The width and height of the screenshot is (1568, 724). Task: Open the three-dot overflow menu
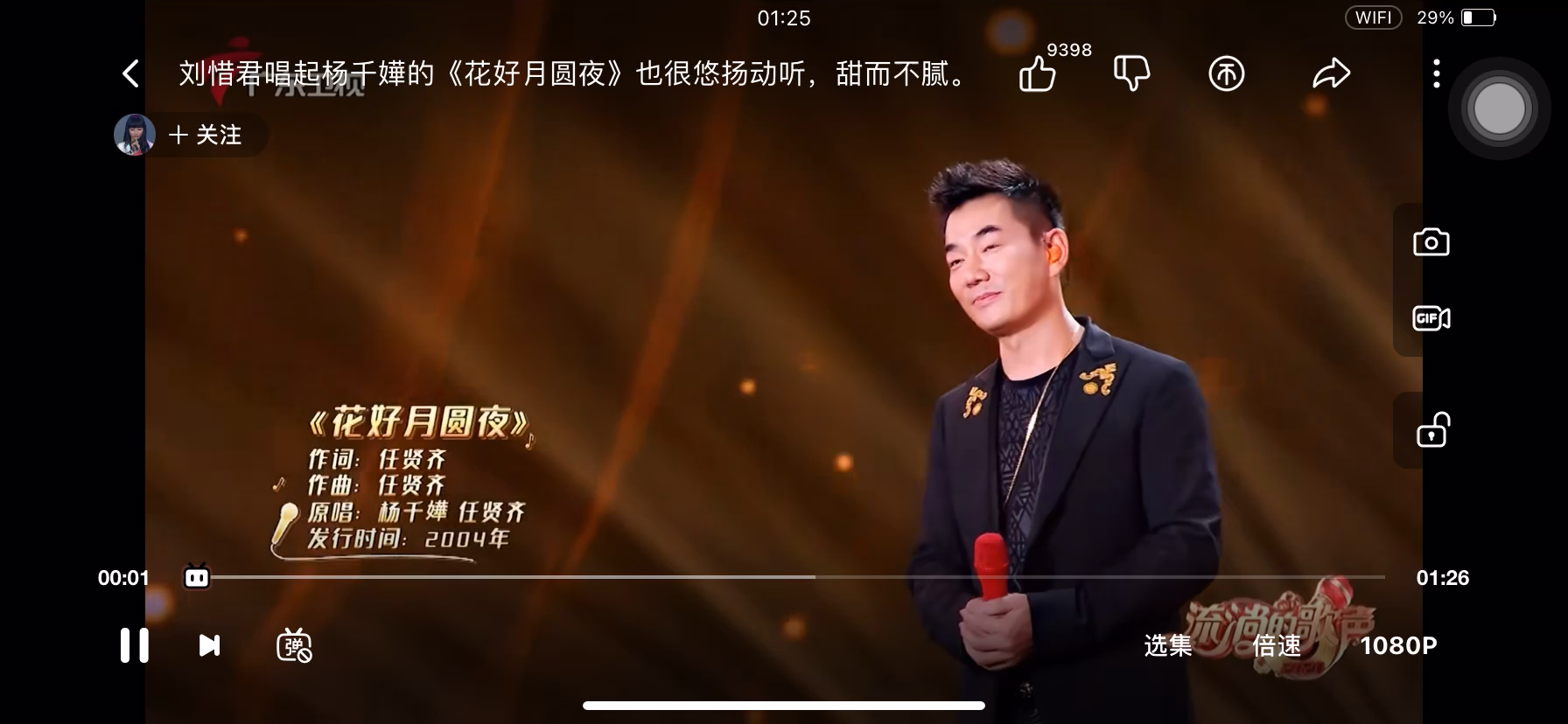pos(1436,73)
